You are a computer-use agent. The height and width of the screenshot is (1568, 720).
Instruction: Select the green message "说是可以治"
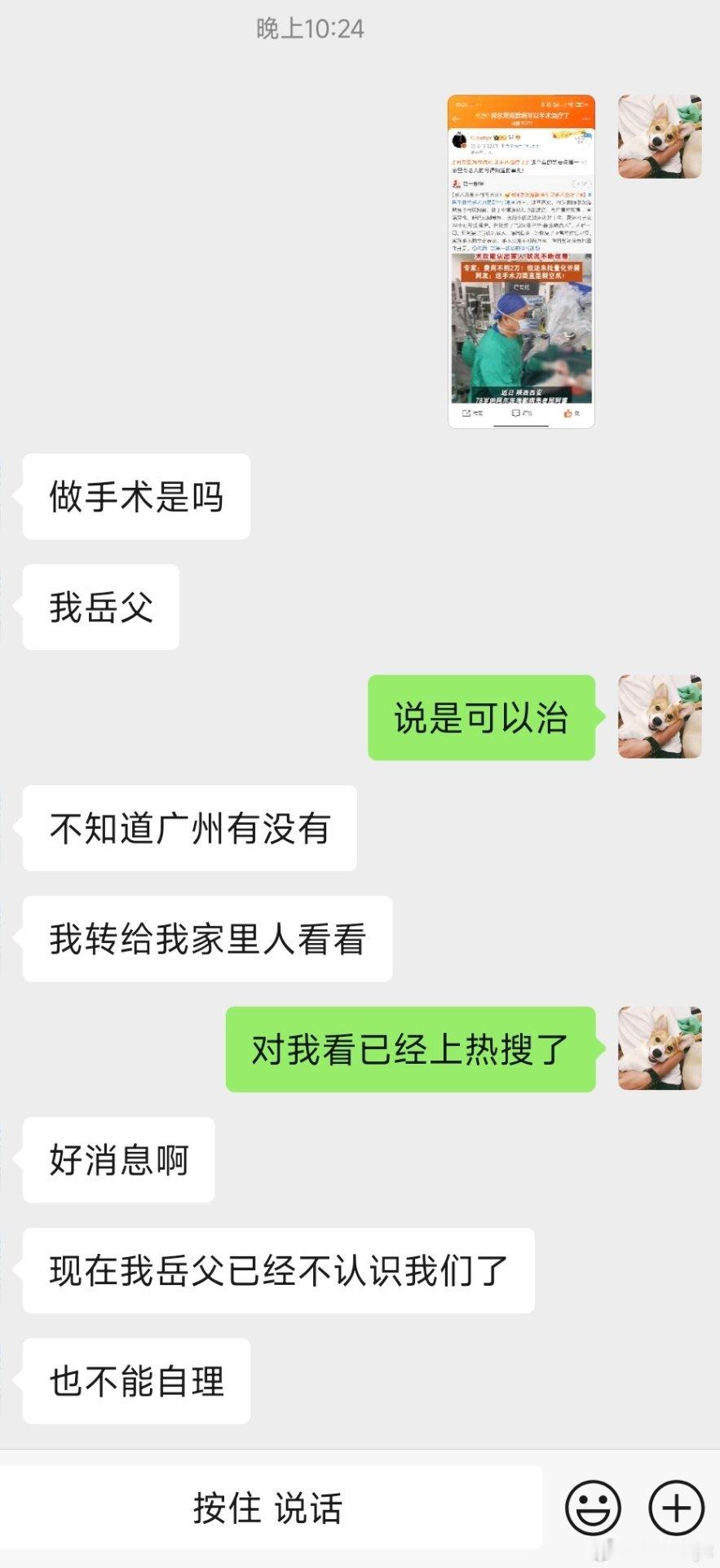pyautogui.click(x=481, y=716)
